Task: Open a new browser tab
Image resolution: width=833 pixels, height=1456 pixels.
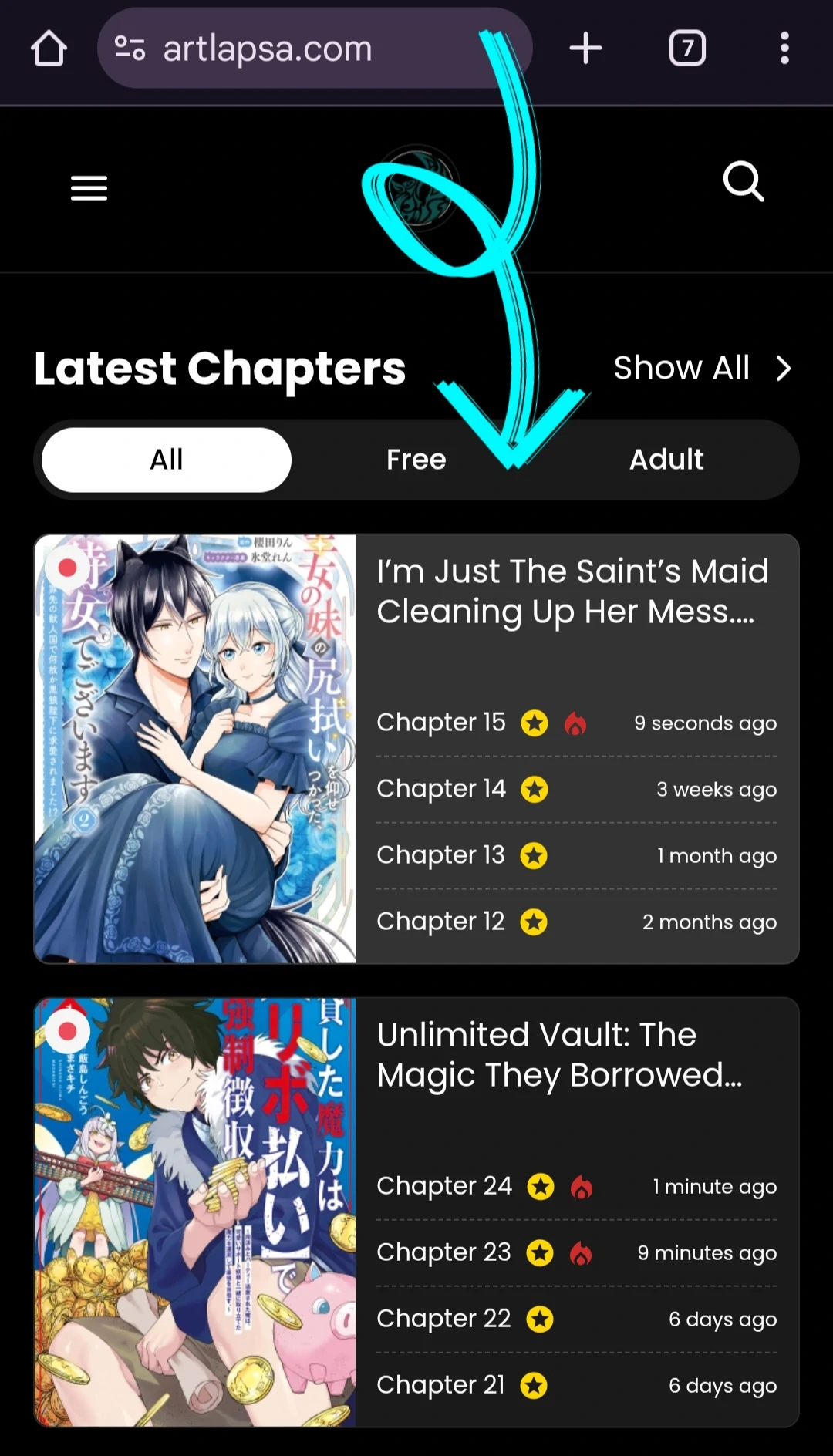Action: click(585, 49)
